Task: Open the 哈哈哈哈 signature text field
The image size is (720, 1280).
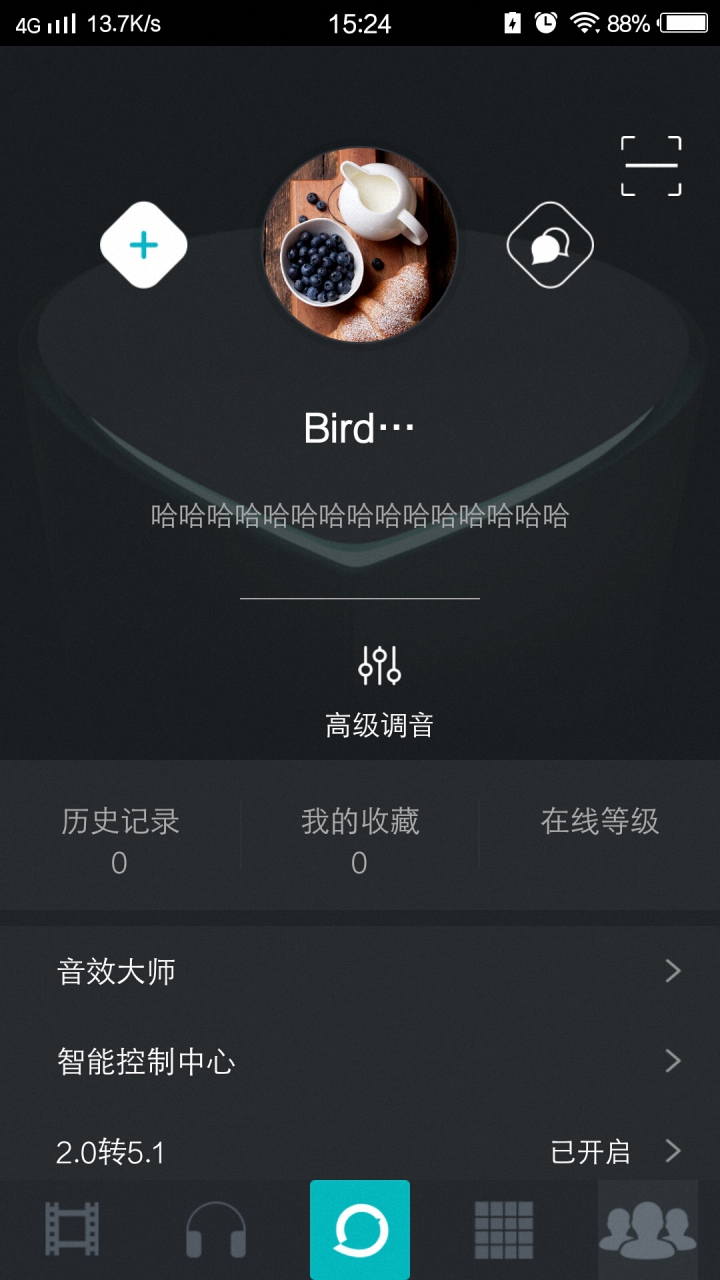Action: [360, 517]
